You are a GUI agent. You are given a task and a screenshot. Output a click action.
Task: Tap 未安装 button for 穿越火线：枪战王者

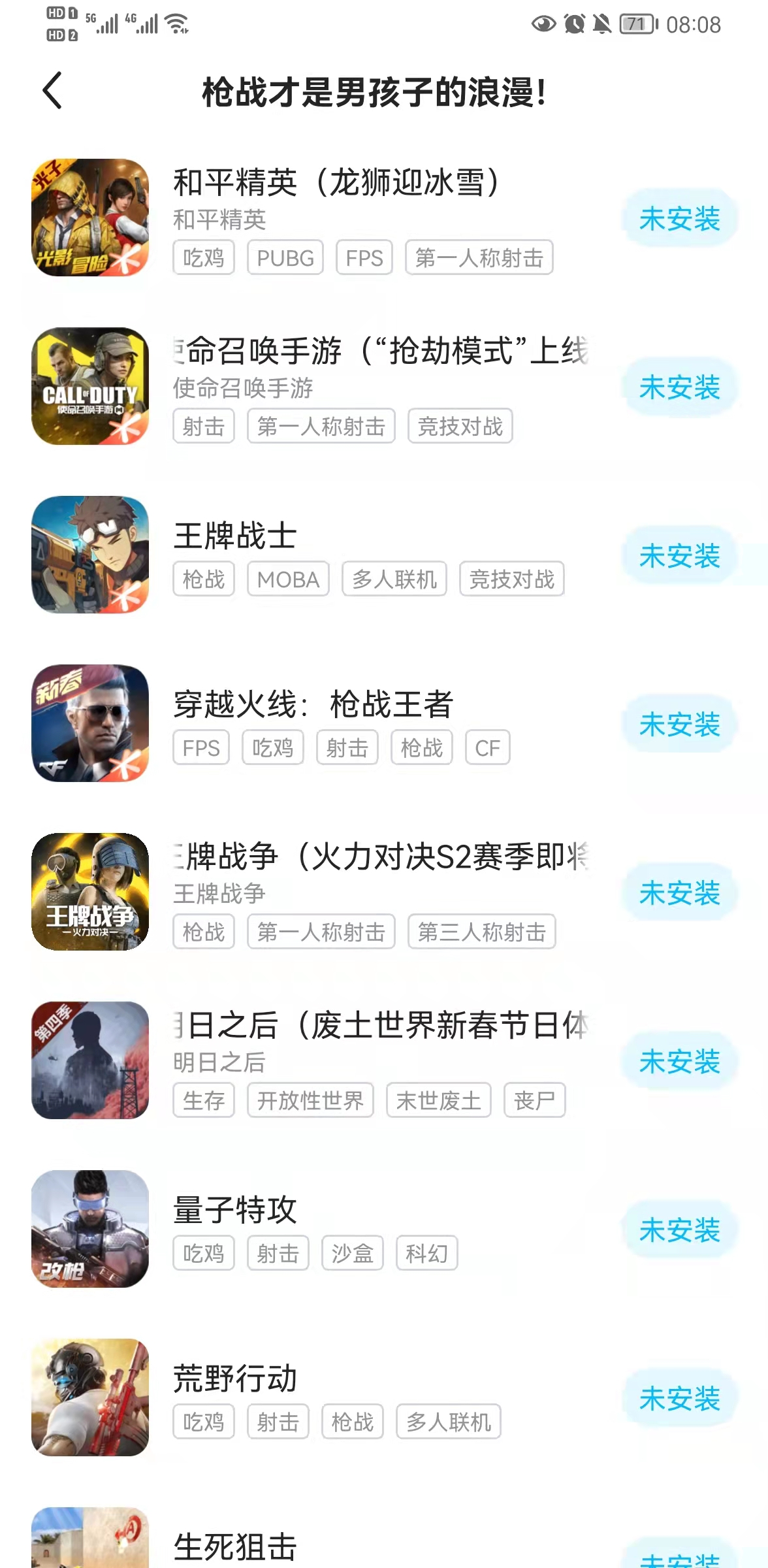679,724
